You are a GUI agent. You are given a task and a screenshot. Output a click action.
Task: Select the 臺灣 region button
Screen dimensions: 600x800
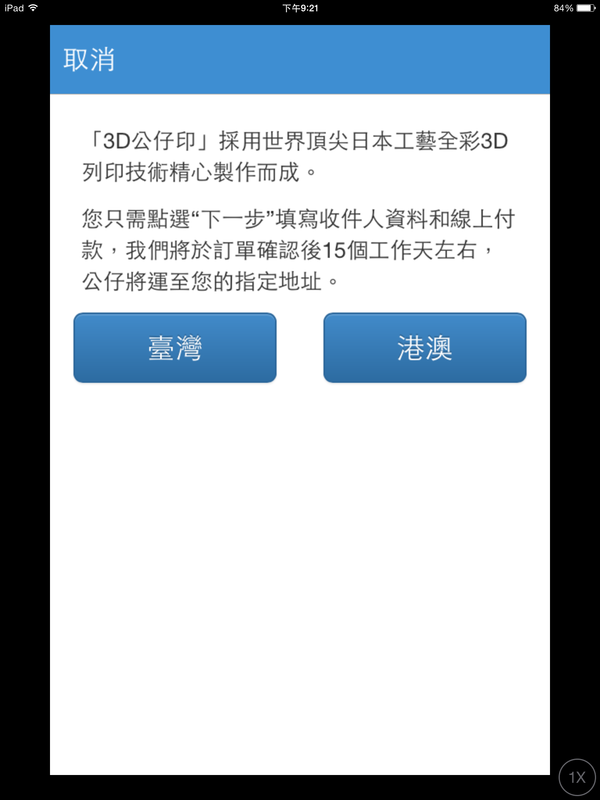pyautogui.click(x=175, y=348)
